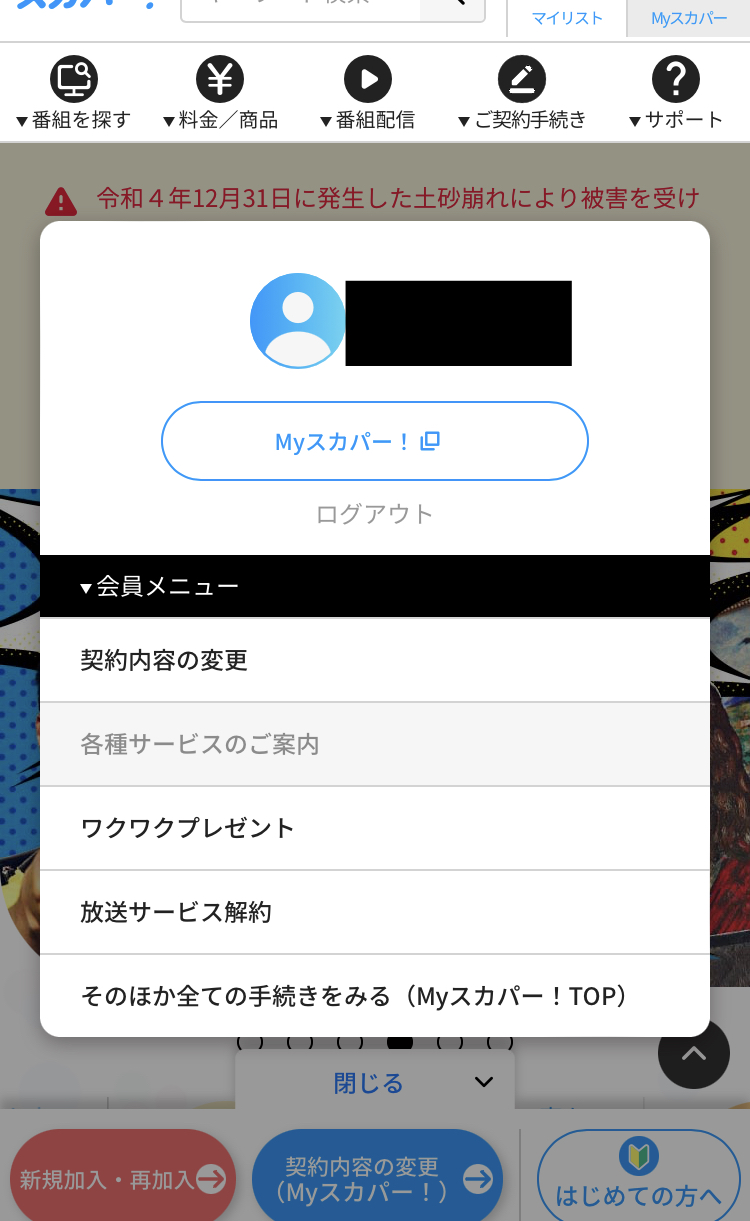Screen dimensions: 750x1221
Task: Switch to the マイリスト tab
Action: (566, 17)
